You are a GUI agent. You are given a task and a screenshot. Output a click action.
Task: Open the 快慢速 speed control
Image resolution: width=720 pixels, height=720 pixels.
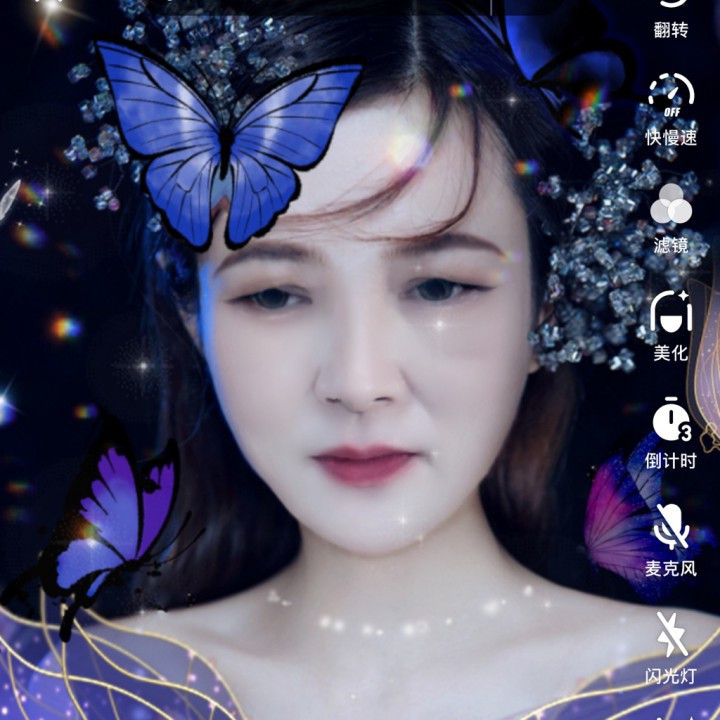(671, 109)
